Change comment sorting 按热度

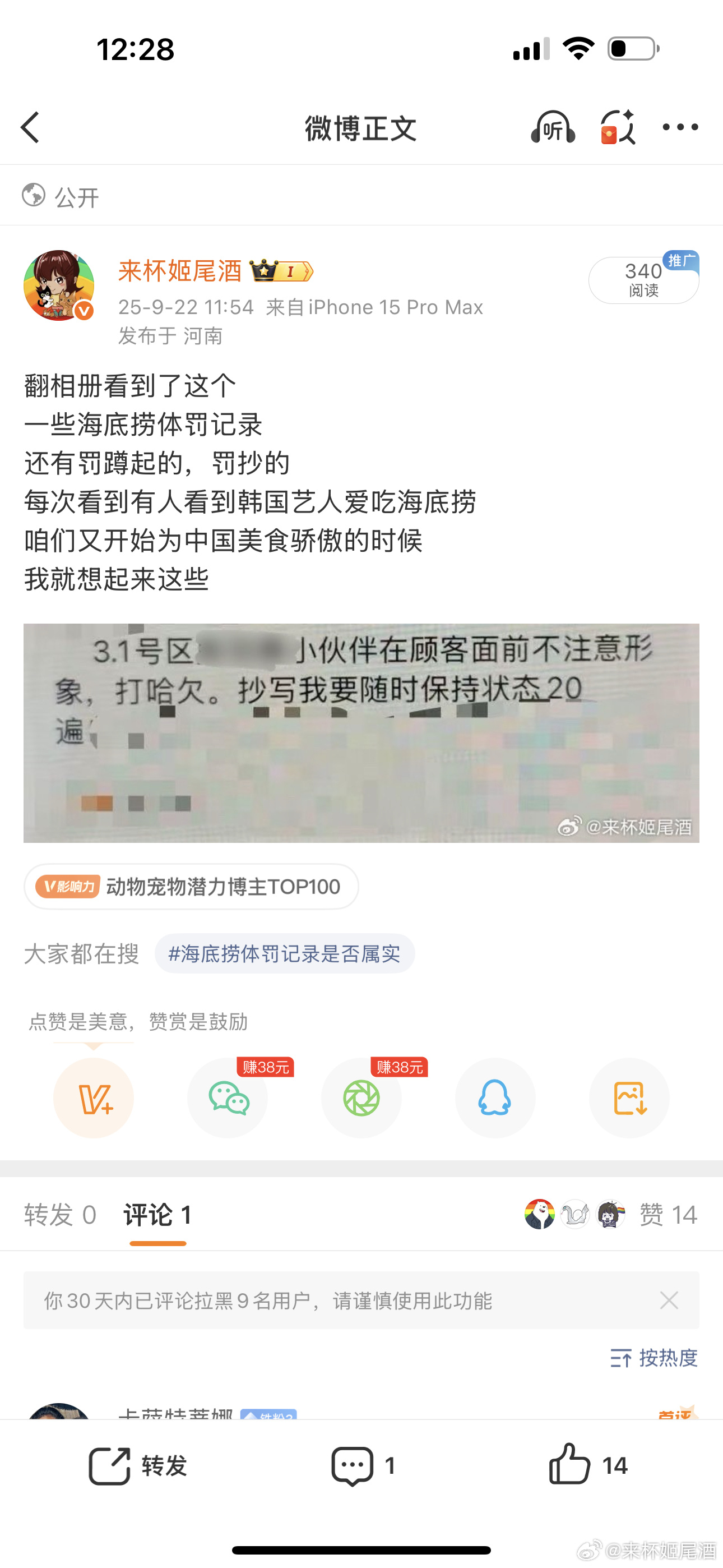coord(654,1357)
